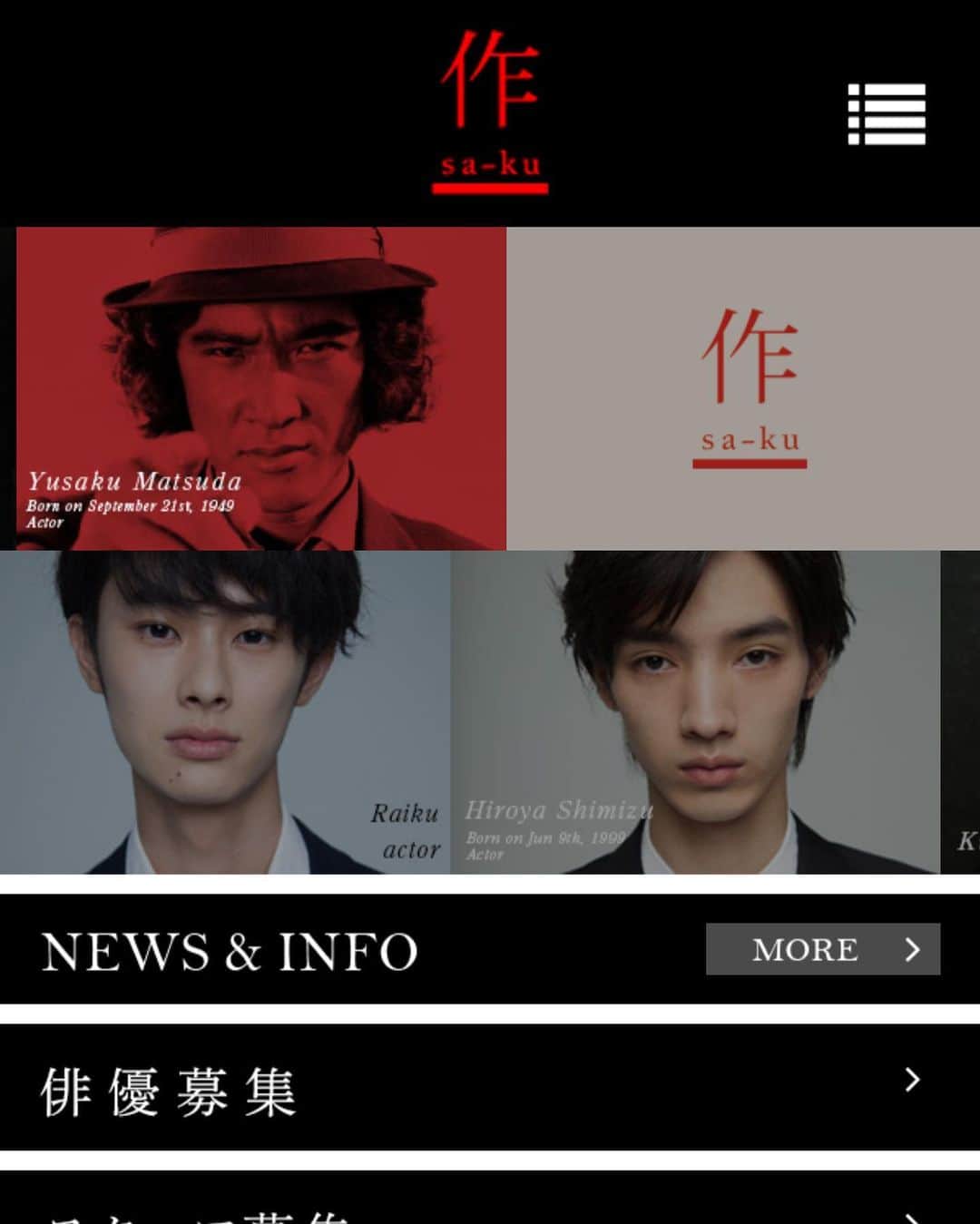980x1224 pixels.
Task: Open Yusaku Matsuda's profile tile
Action: click(x=261, y=388)
